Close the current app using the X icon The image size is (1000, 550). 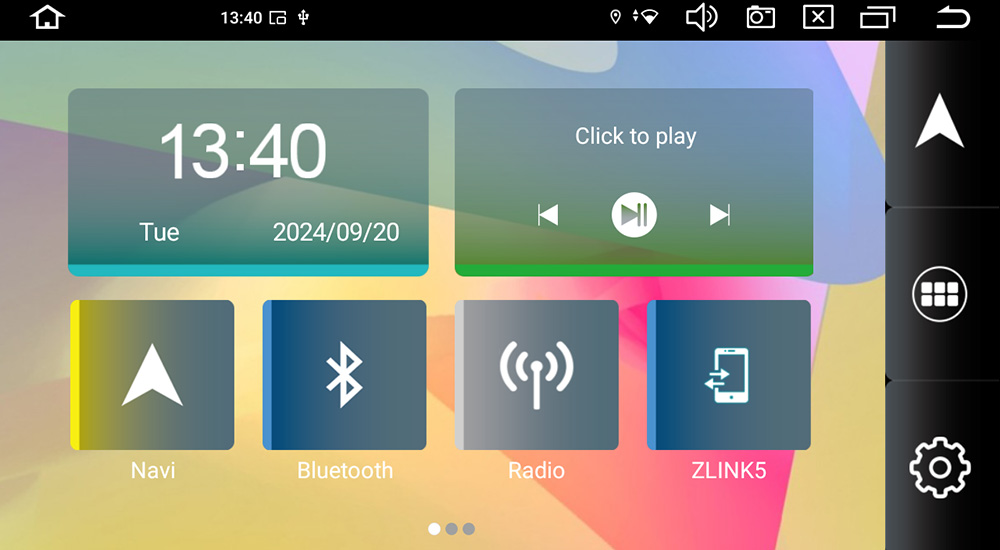click(818, 17)
